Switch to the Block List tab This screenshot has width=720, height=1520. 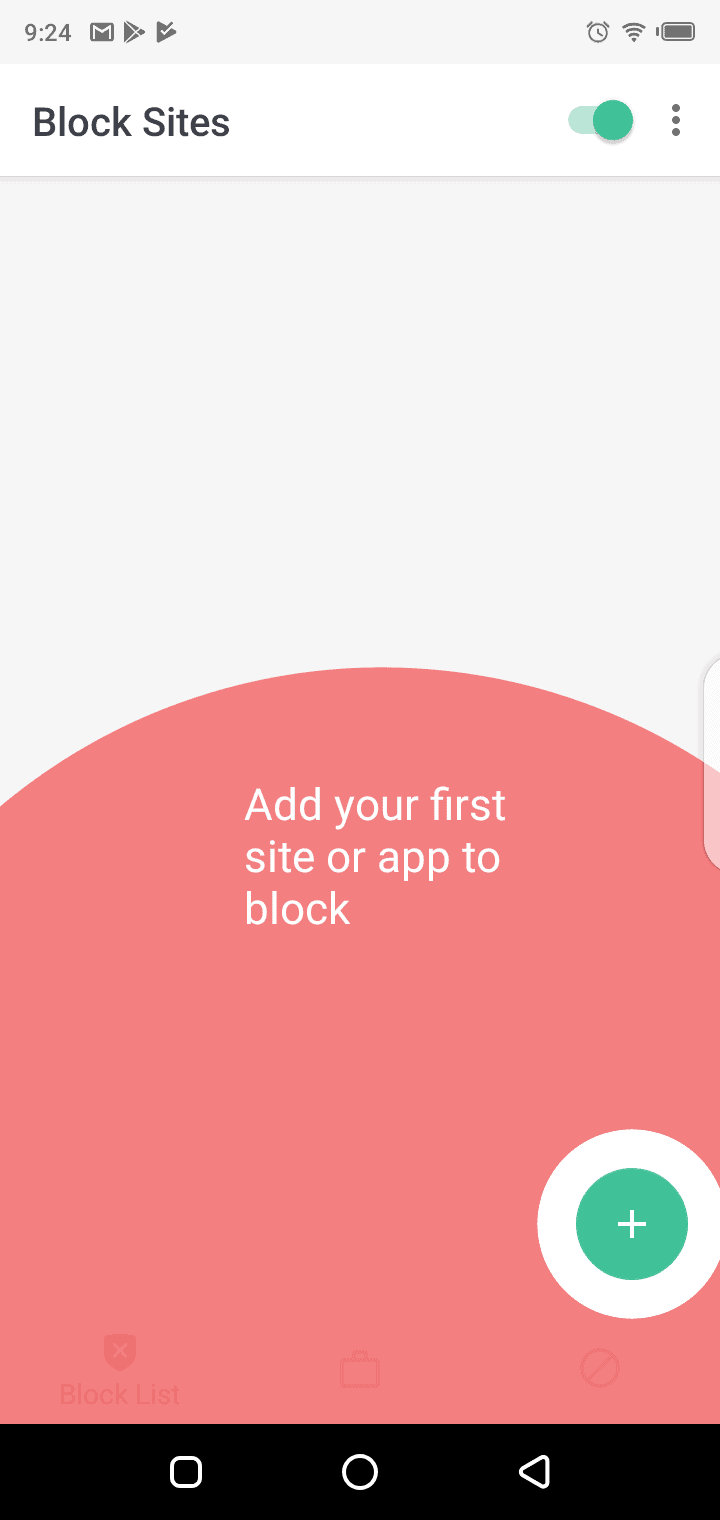(x=120, y=1370)
